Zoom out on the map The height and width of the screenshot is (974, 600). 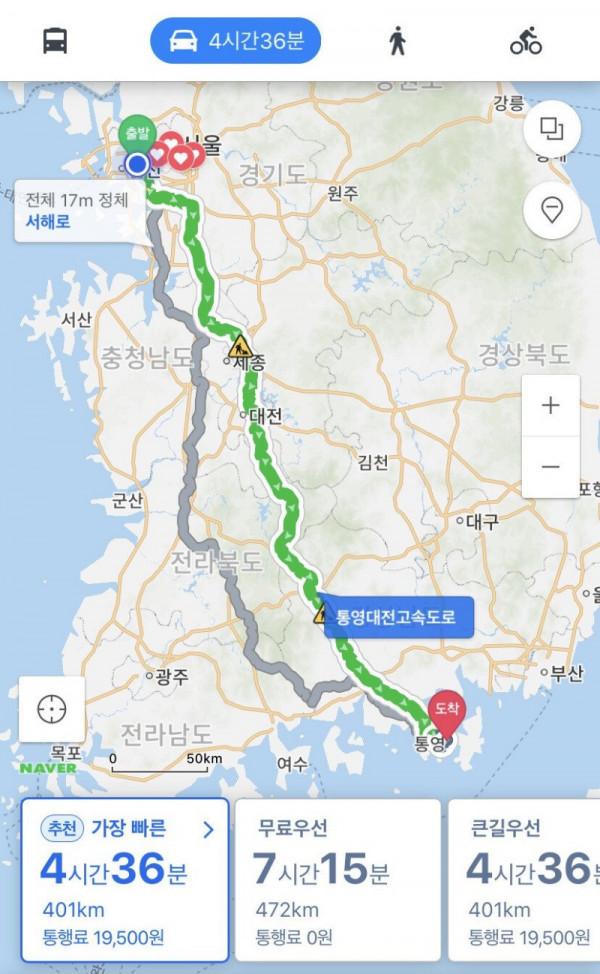[550, 467]
